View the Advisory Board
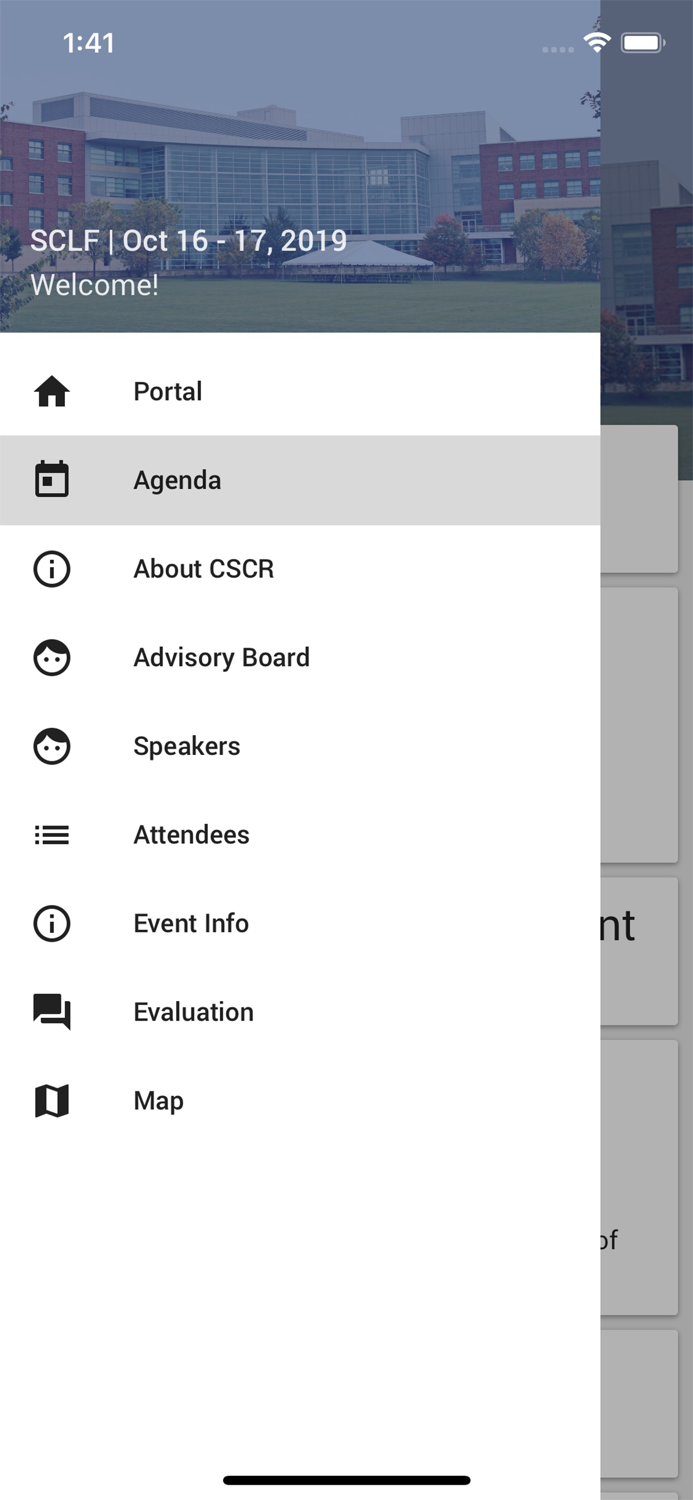The height and width of the screenshot is (1500, 693). tap(221, 658)
